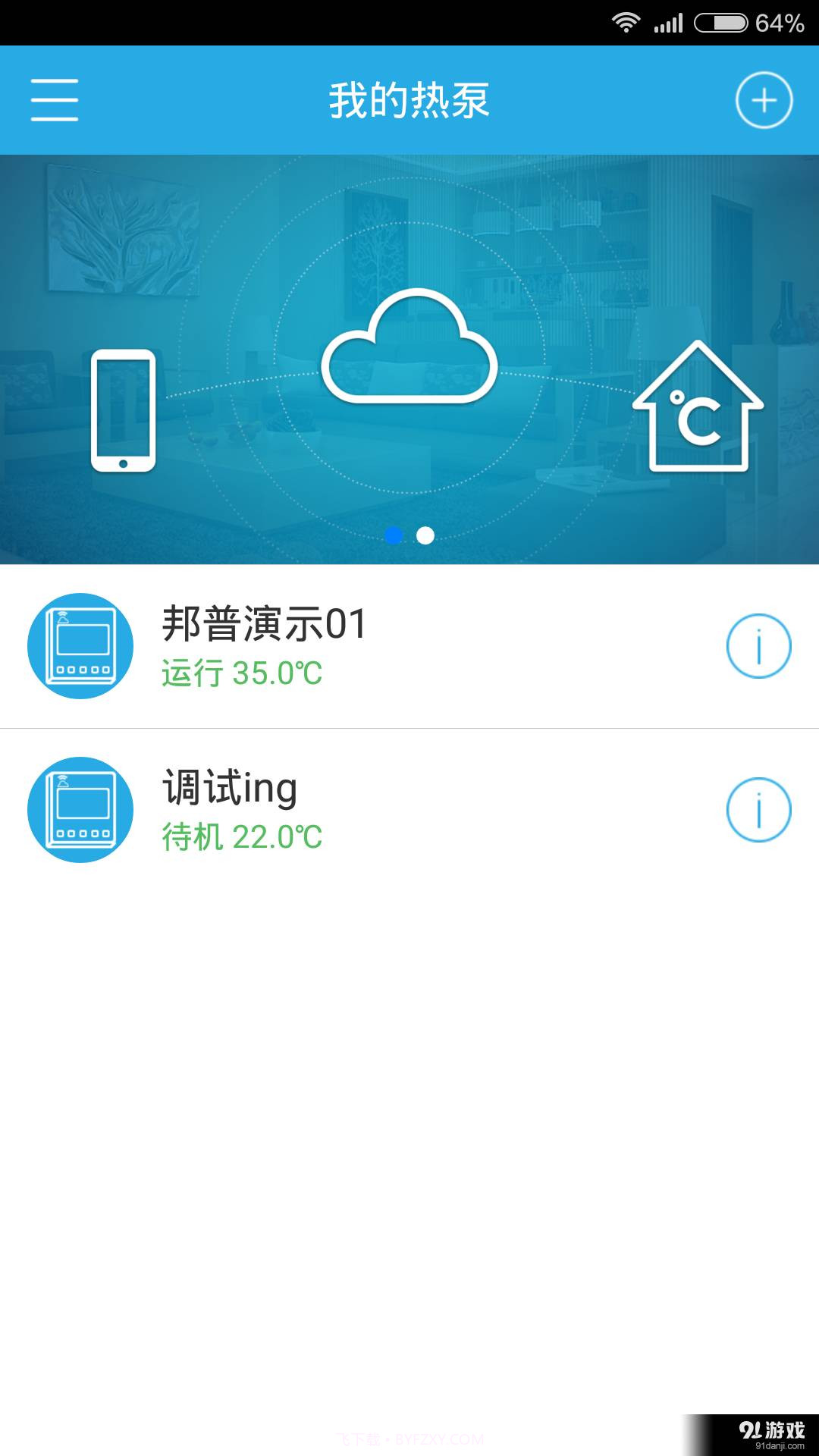The height and width of the screenshot is (1456, 819).
Task: Check the Wi-Fi icon in status bar
Action: click(626, 20)
